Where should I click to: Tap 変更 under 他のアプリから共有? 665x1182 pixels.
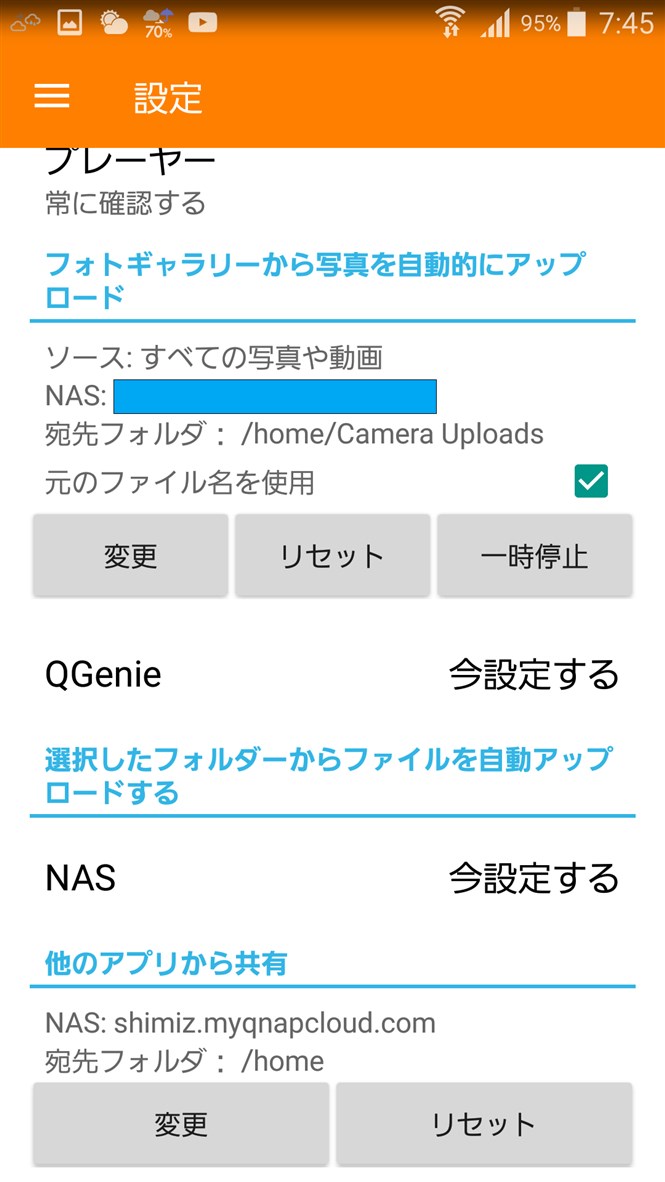coord(181,1124)
